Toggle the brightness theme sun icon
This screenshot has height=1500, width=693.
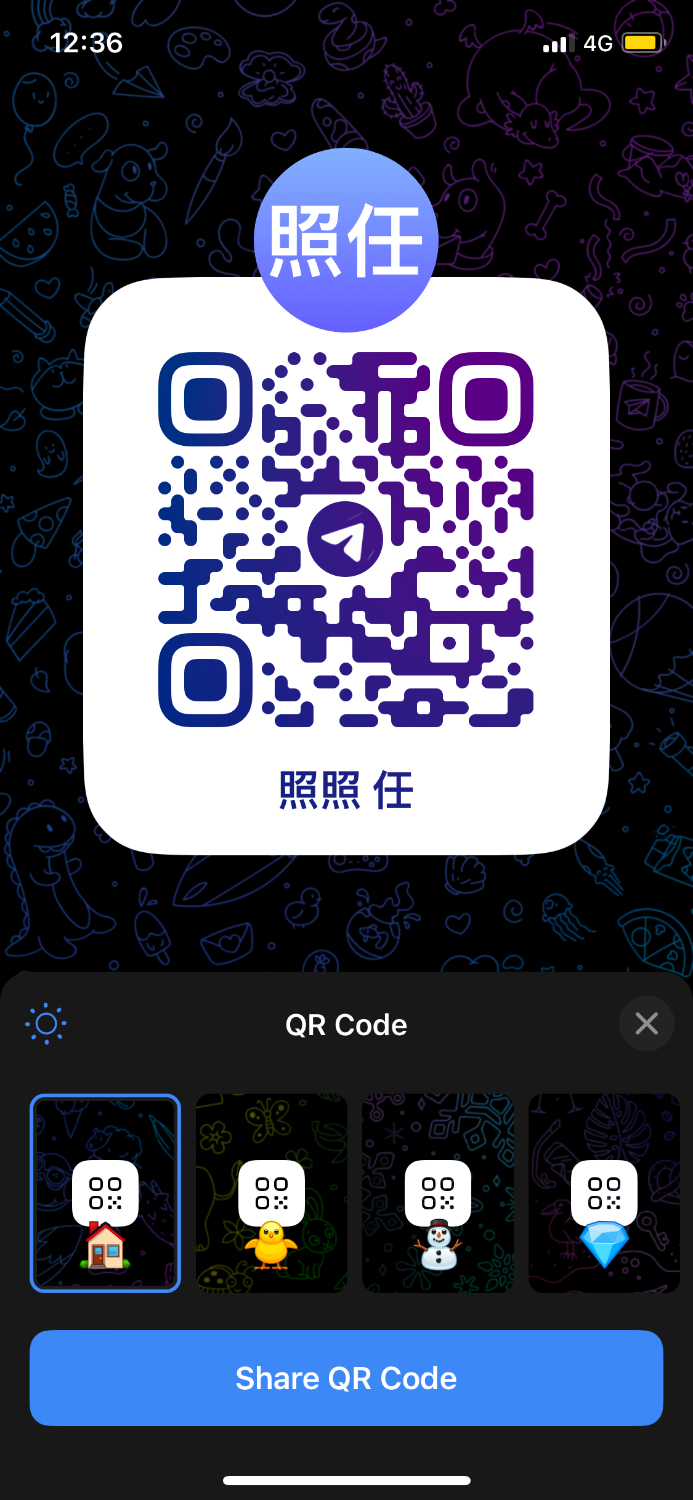pos(46,1024)
